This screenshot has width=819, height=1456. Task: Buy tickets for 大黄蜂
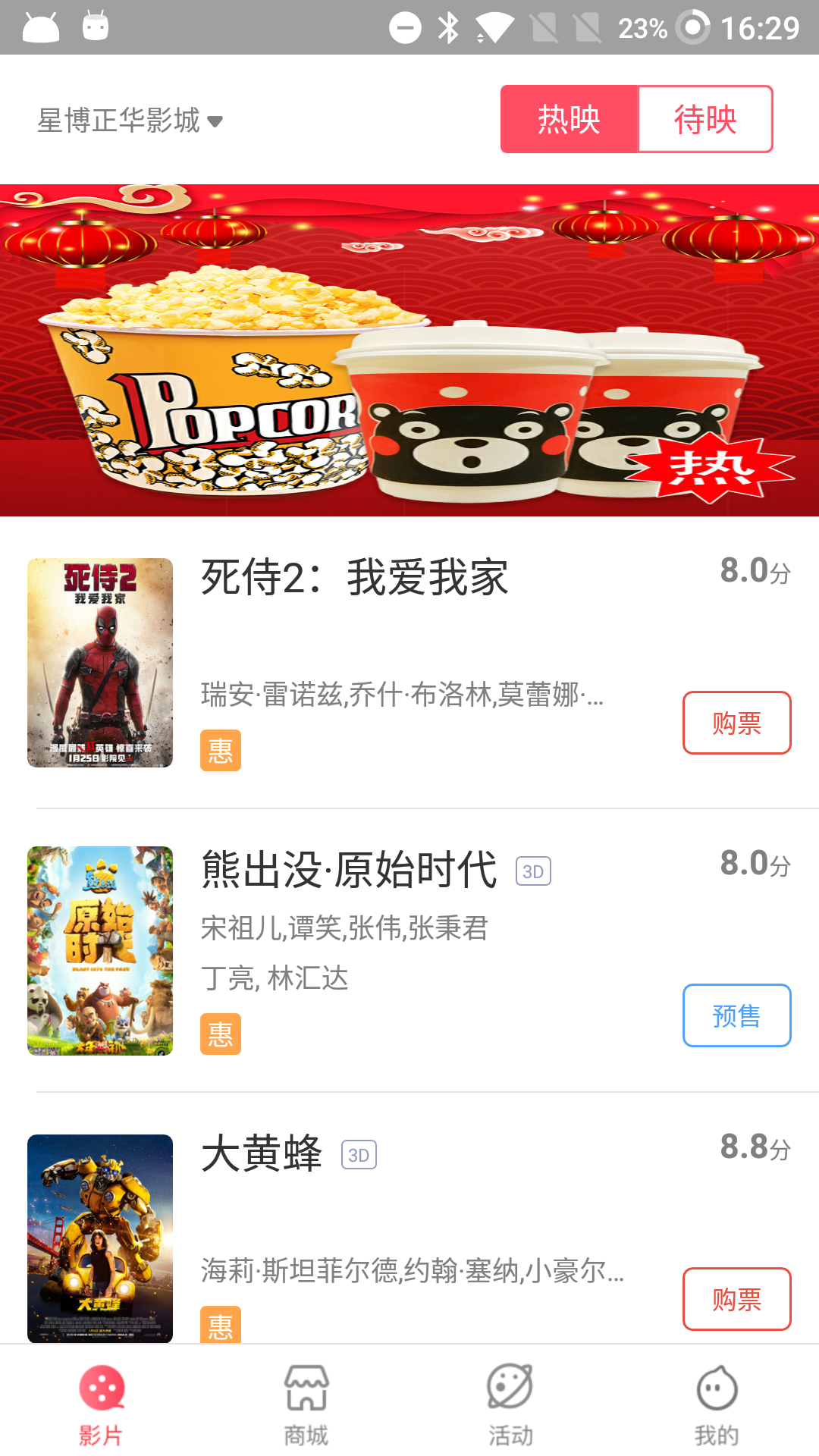tap(736, 1299)
